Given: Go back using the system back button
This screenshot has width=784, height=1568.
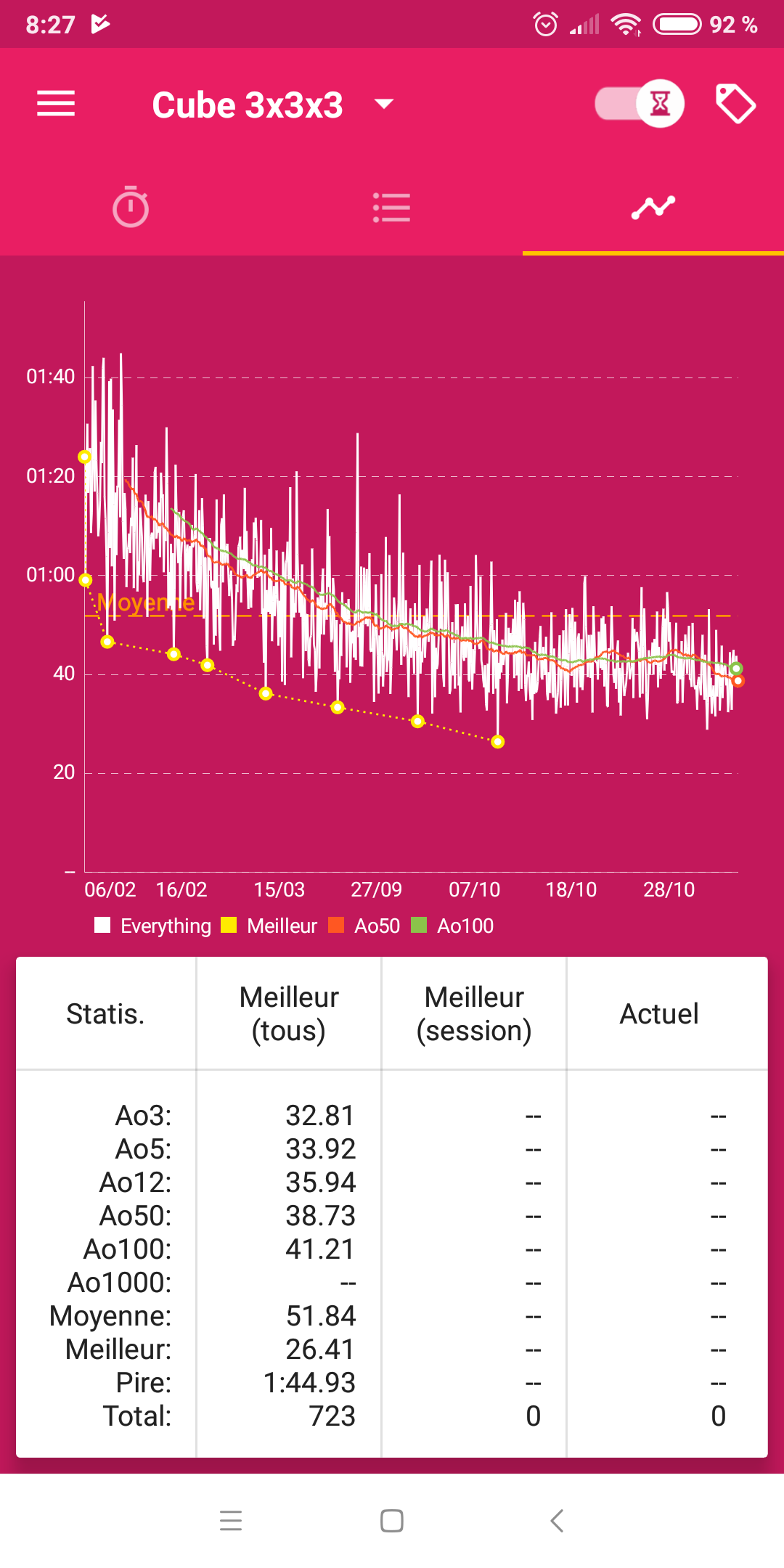Looking at the screenshot, I should point(557,1520).
